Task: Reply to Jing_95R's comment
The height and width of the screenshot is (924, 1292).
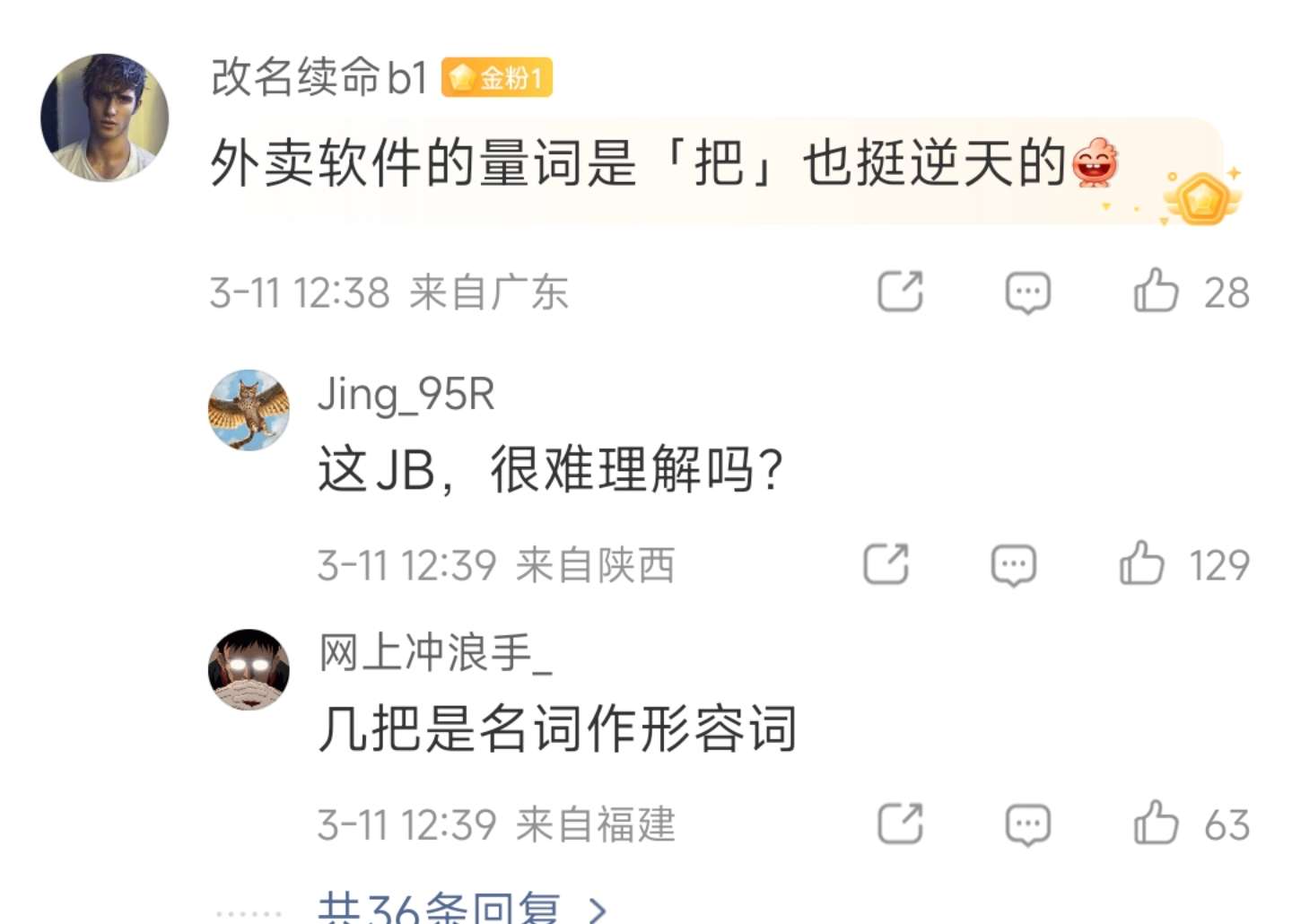Action: [1013, 565]
